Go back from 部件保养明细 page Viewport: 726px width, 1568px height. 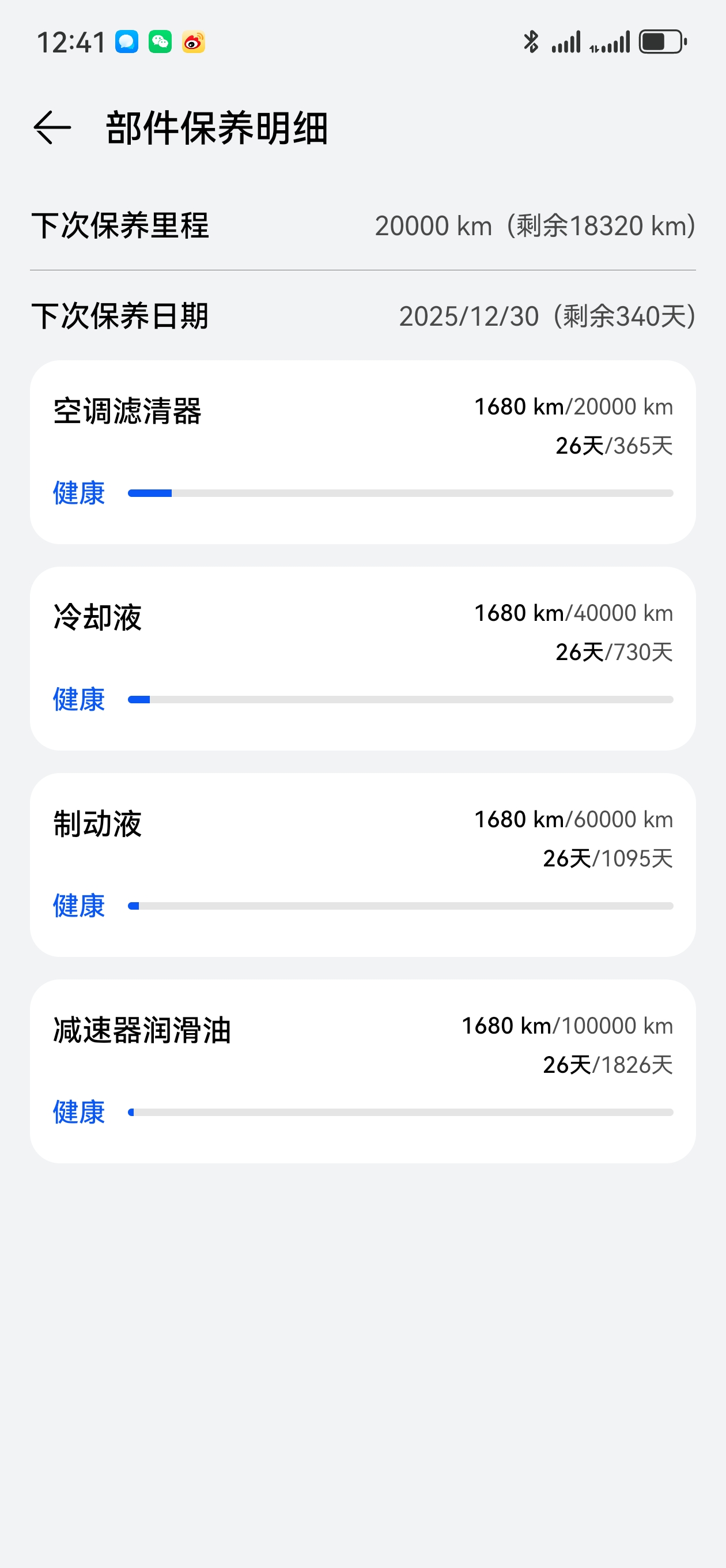[x=52, y=128]
